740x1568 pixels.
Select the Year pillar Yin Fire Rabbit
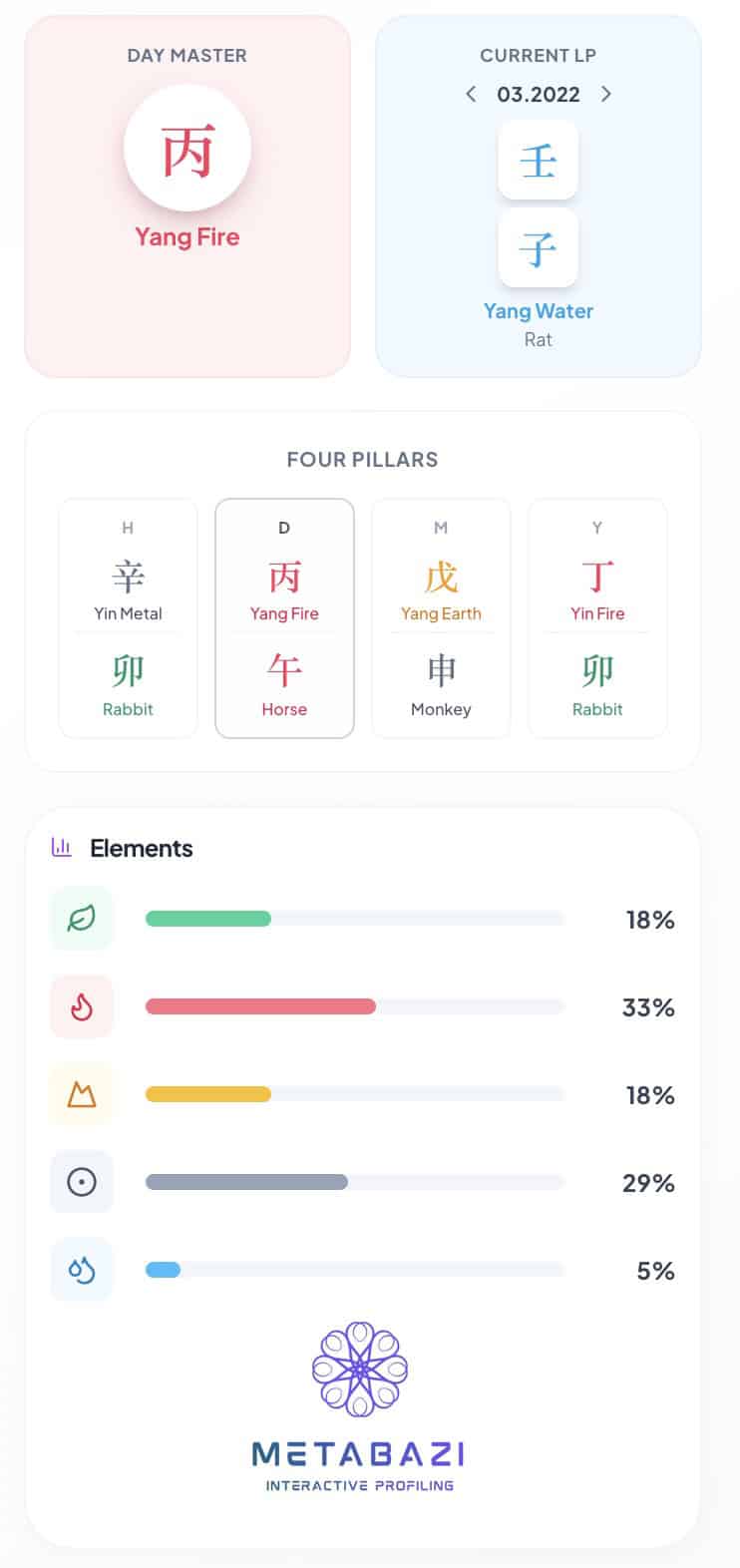[597, 618]
